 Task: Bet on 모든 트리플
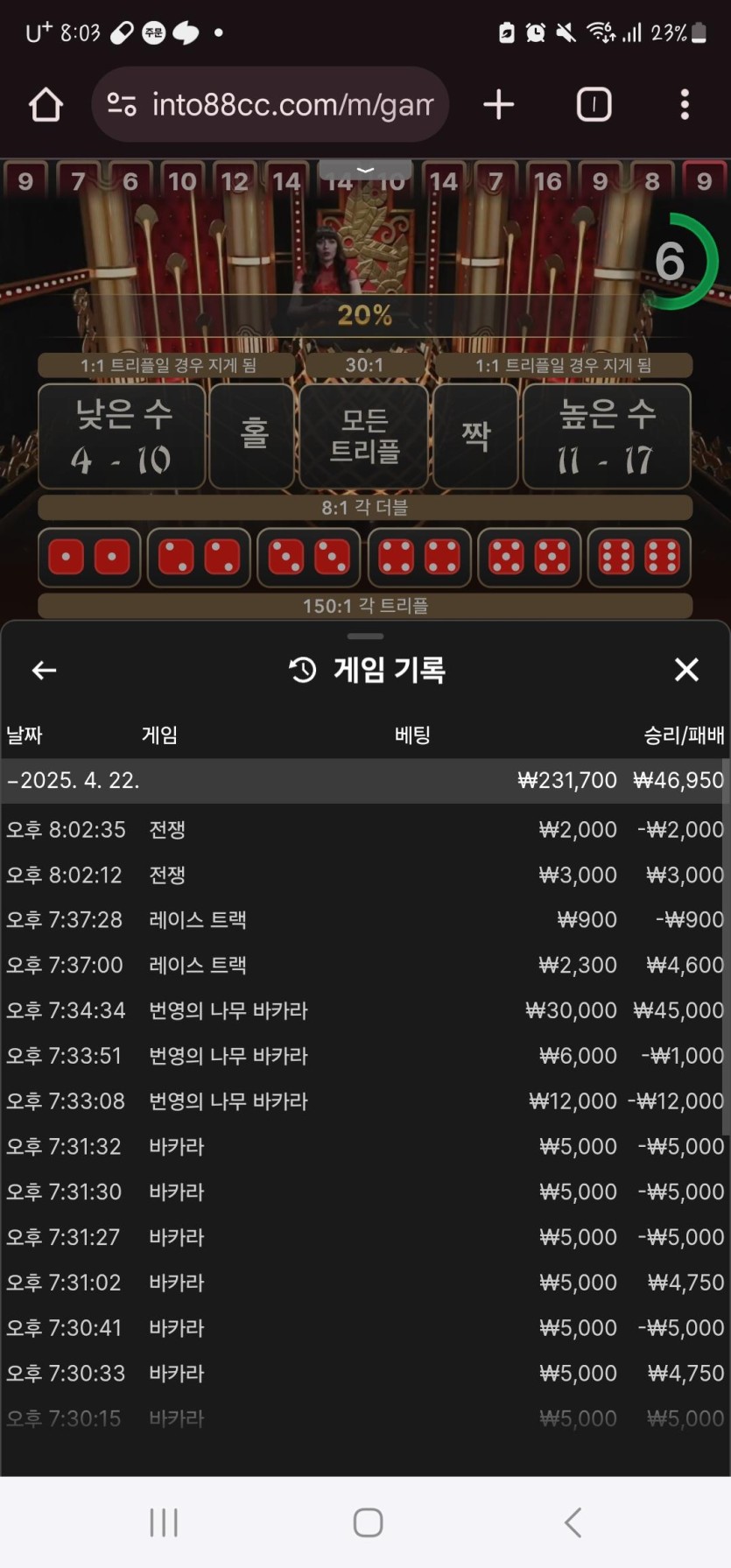[x=364, y=435]
